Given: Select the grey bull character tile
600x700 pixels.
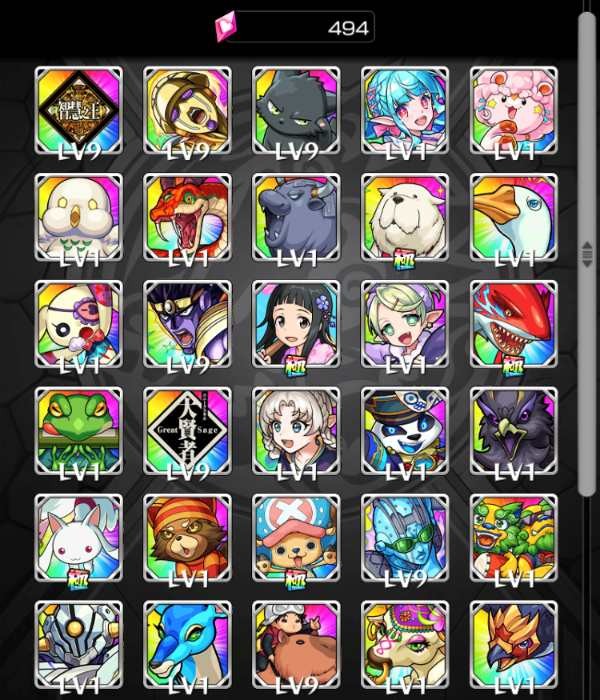Looking at the screenshot, I should pyautogui.click(x=296, y=217).
